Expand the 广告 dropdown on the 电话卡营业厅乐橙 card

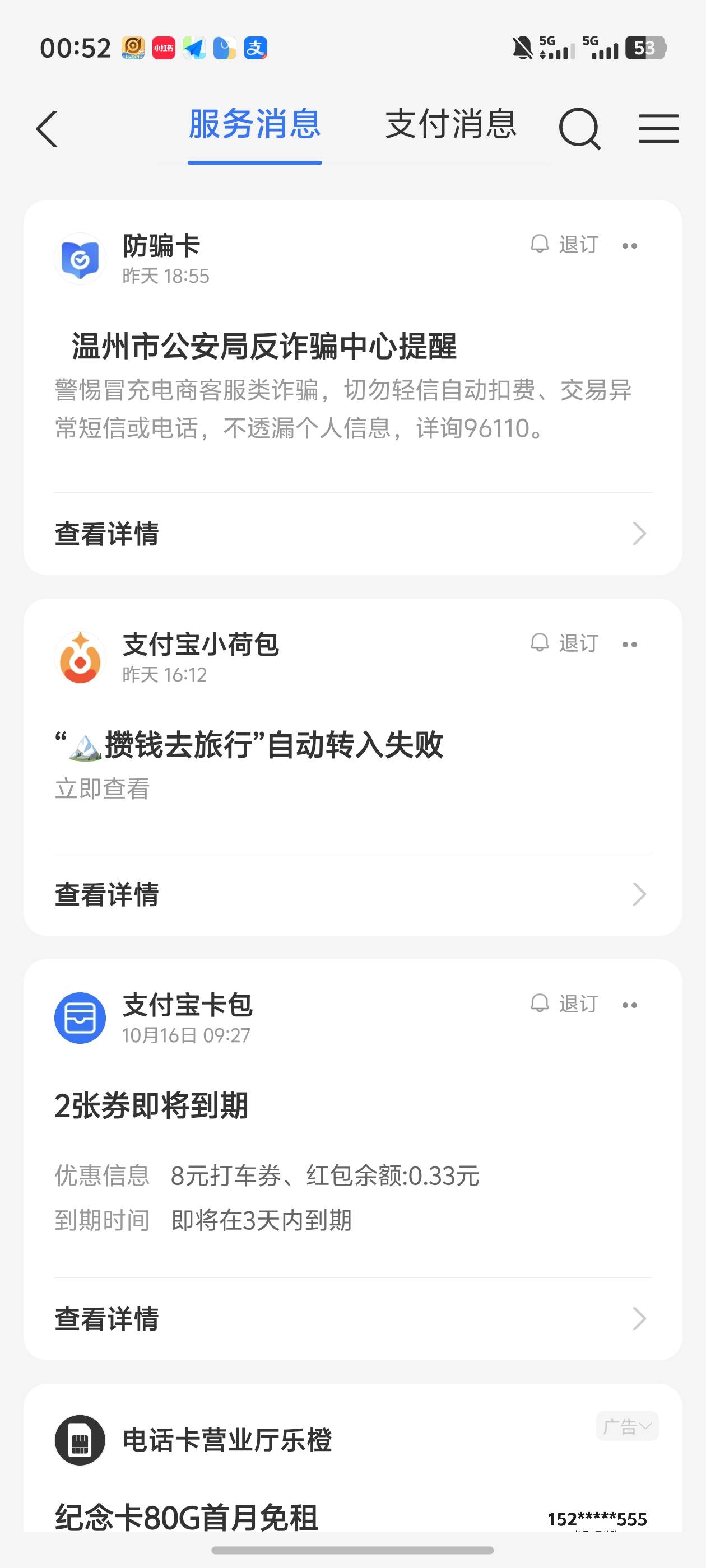click(628, 1426)
